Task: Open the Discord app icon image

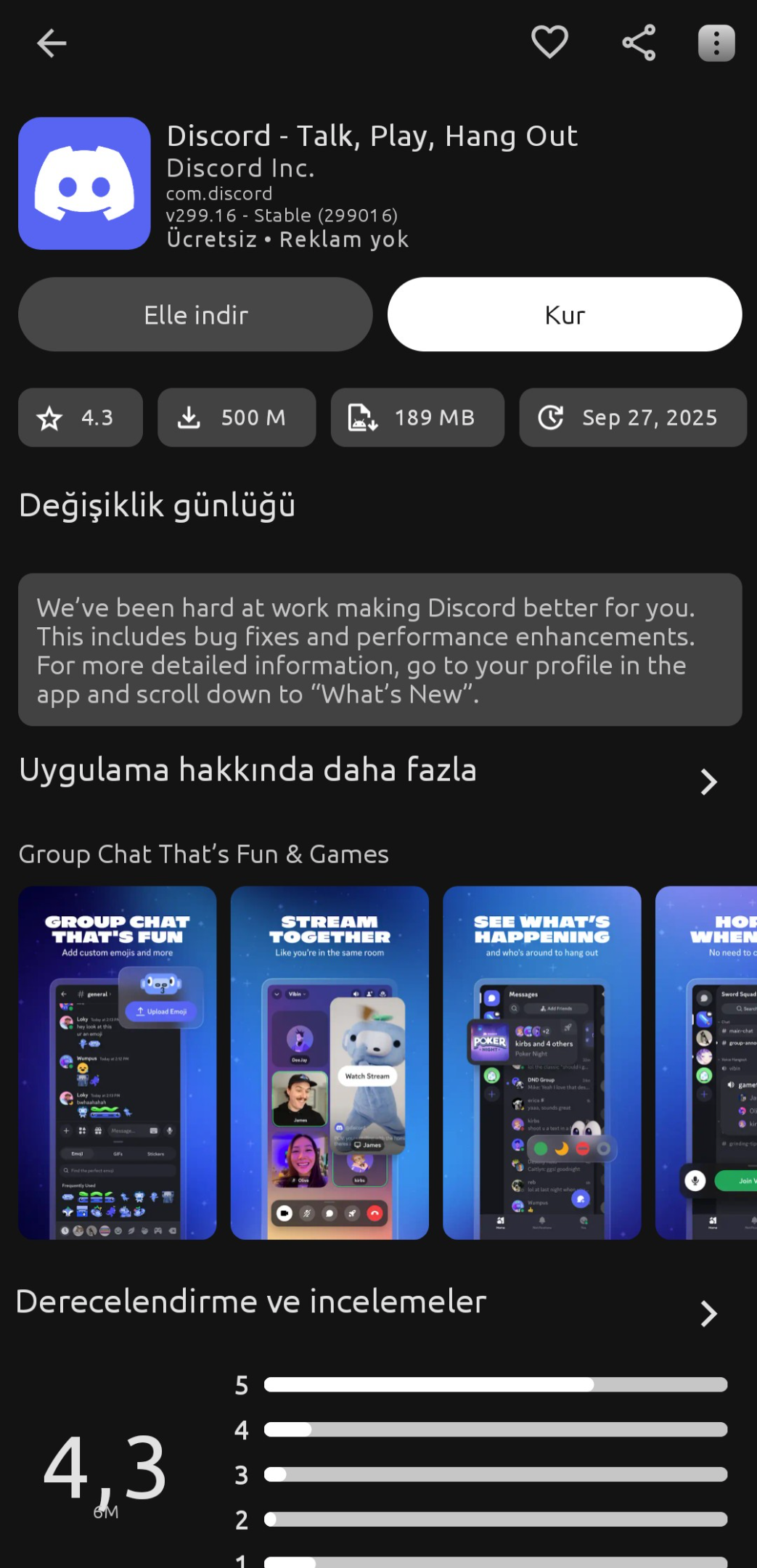Action: pos(84,184)
